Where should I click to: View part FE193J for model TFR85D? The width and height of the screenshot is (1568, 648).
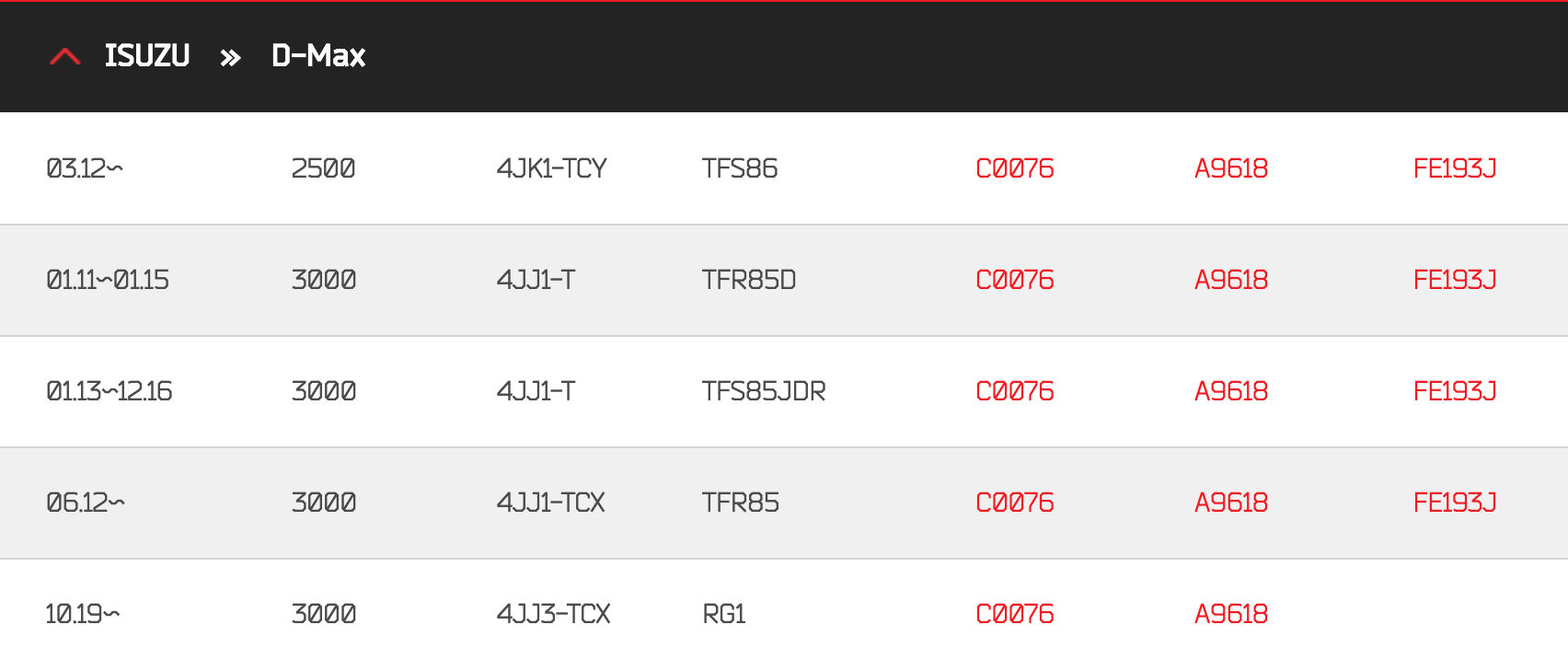click(x=1454, y=280)
